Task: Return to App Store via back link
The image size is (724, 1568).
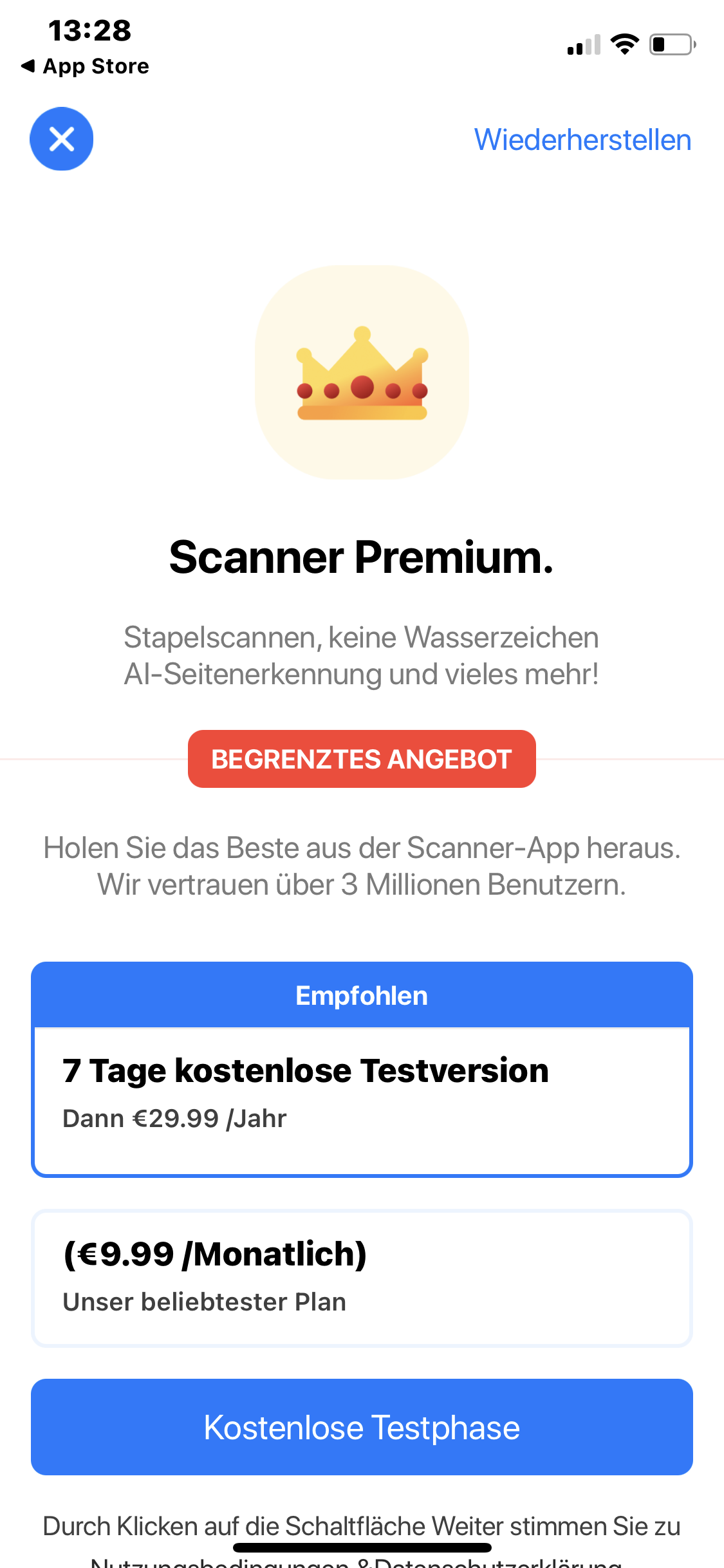Action: point(85,66)
